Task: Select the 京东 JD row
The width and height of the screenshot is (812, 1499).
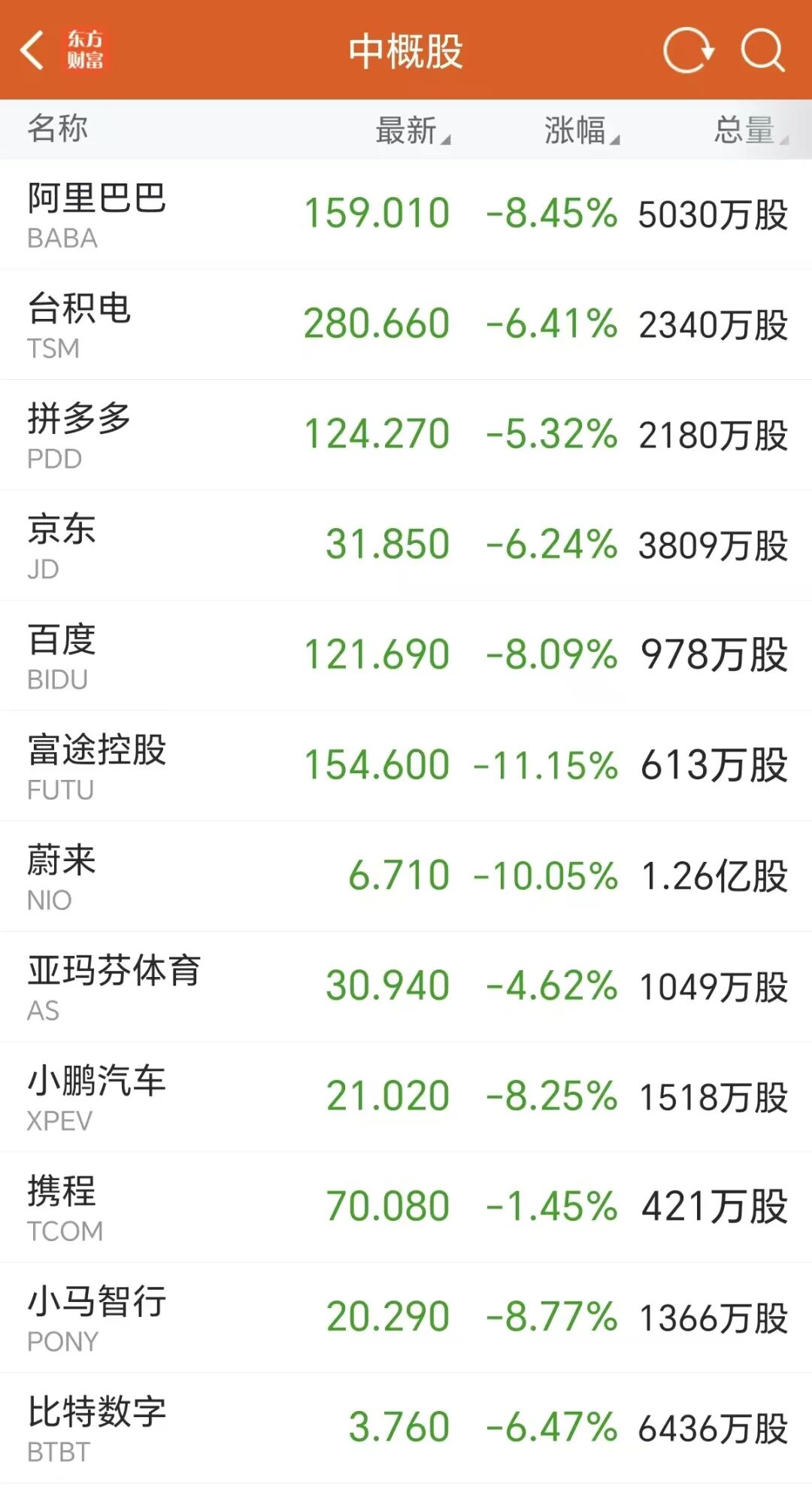Action: (406, 545)
